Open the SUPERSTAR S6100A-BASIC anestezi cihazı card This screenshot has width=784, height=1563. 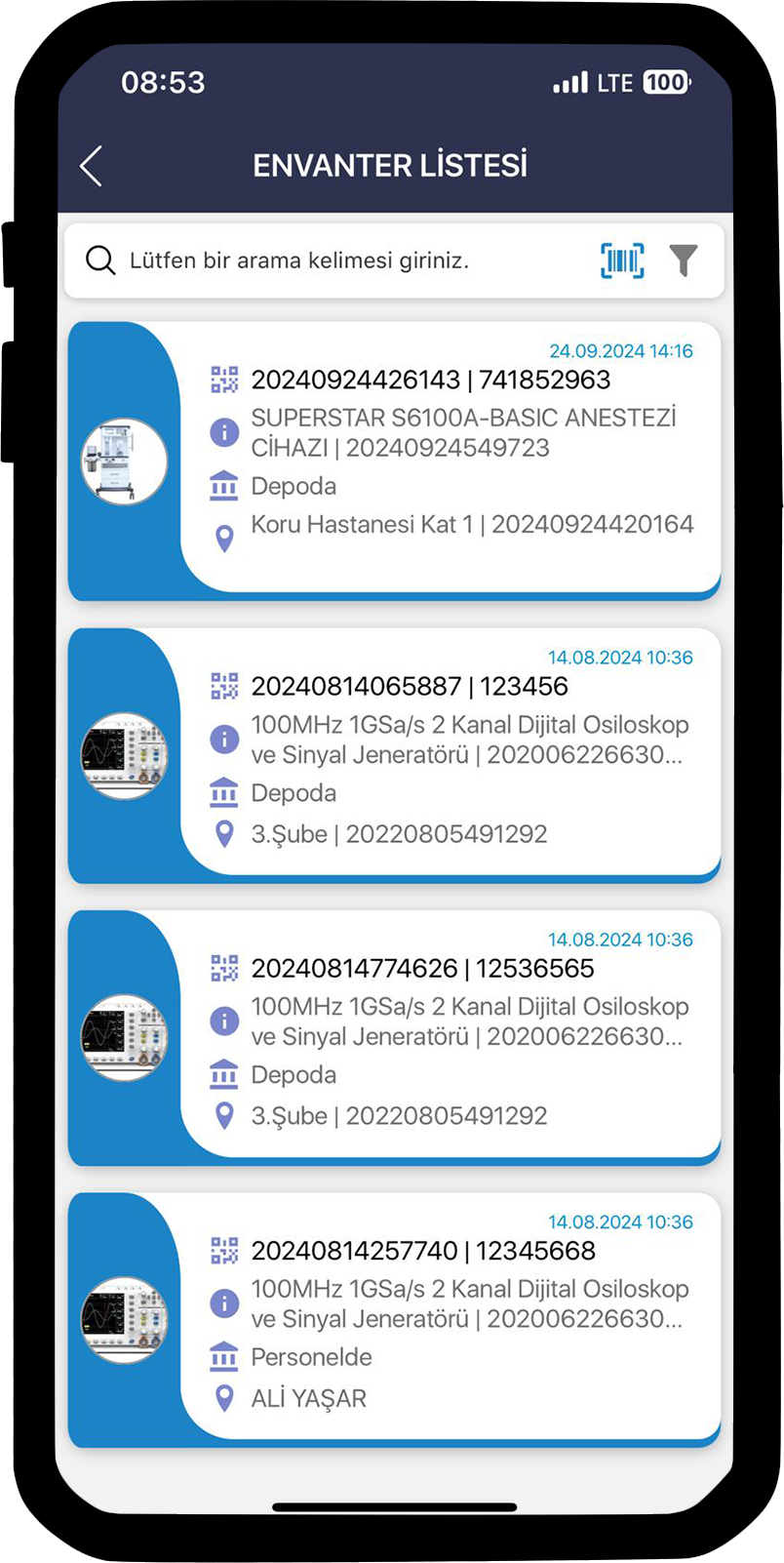394,461
